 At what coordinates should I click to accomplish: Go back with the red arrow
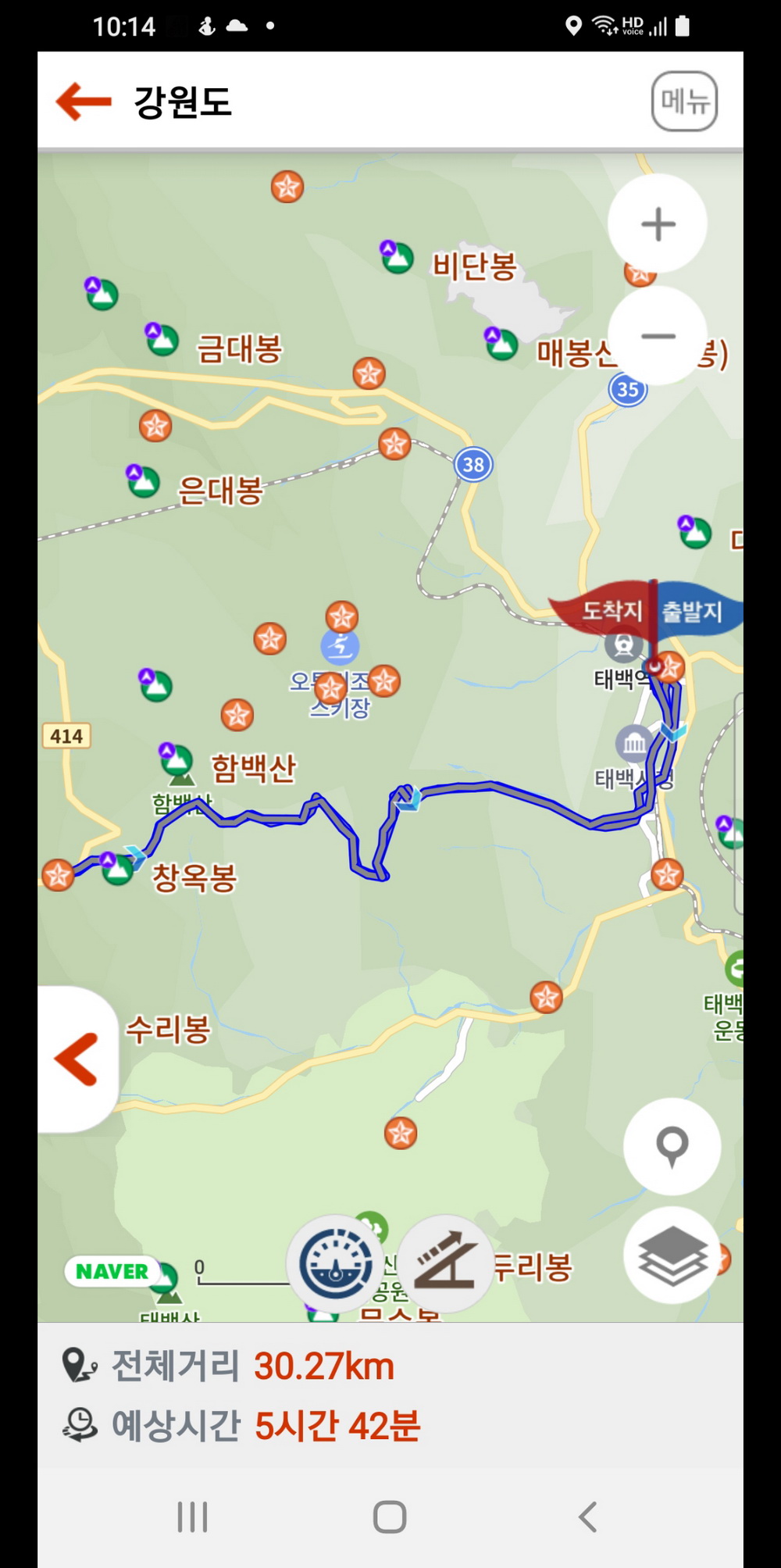pyautogui.click(x=84, y=102)
